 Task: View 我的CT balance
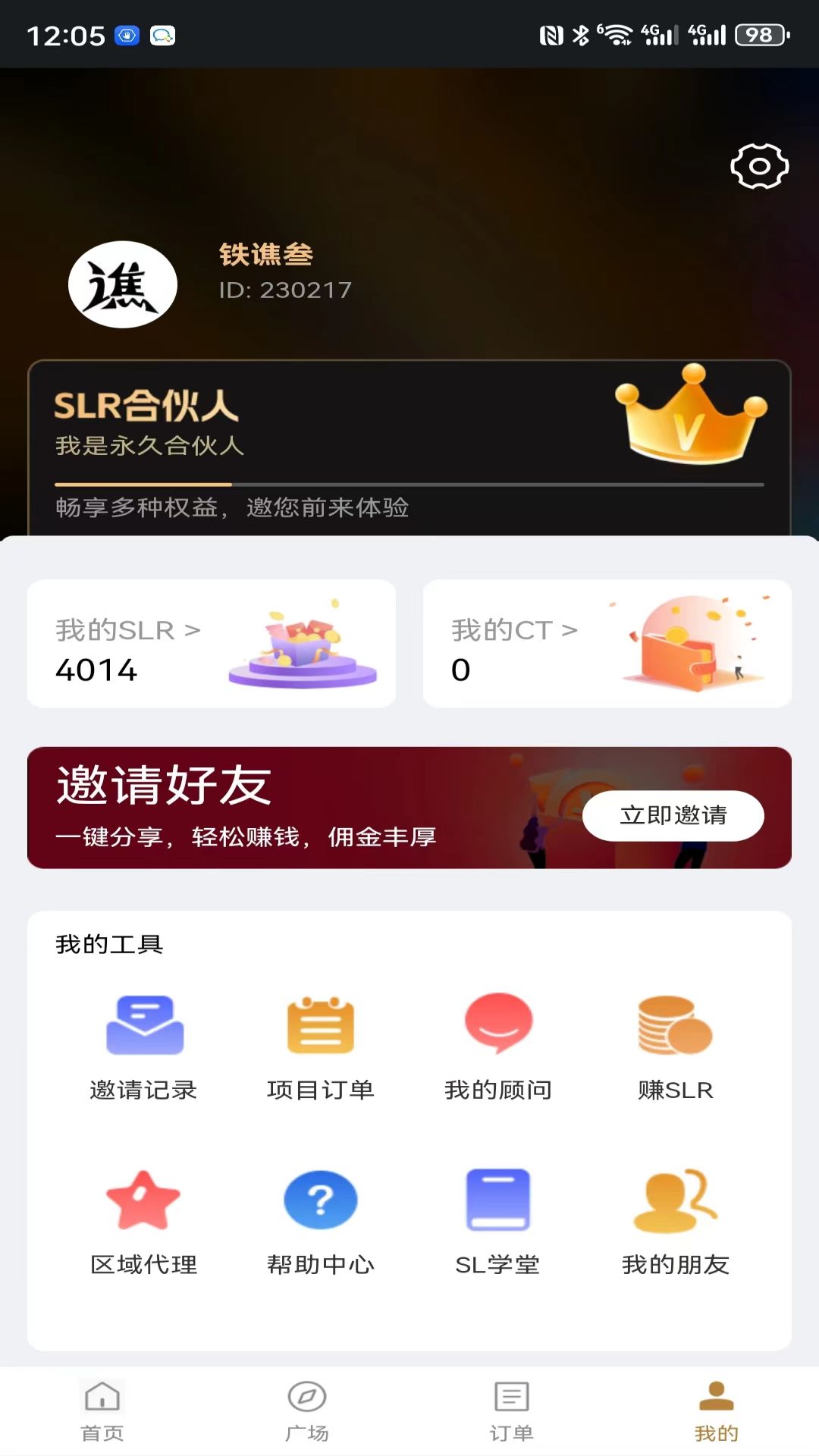607,644
